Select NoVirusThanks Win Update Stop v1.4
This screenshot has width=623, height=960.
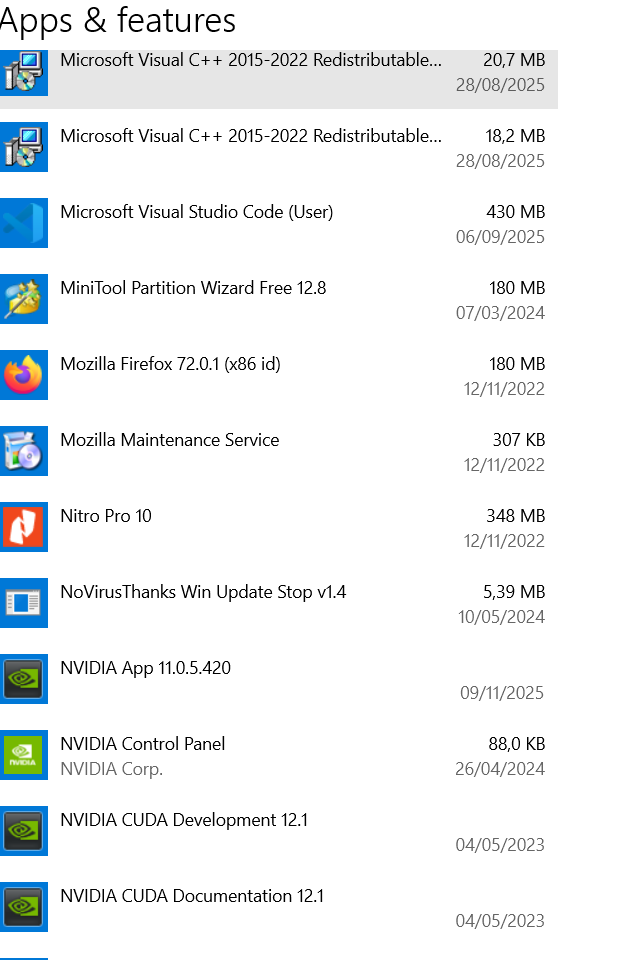click(203, 593)
